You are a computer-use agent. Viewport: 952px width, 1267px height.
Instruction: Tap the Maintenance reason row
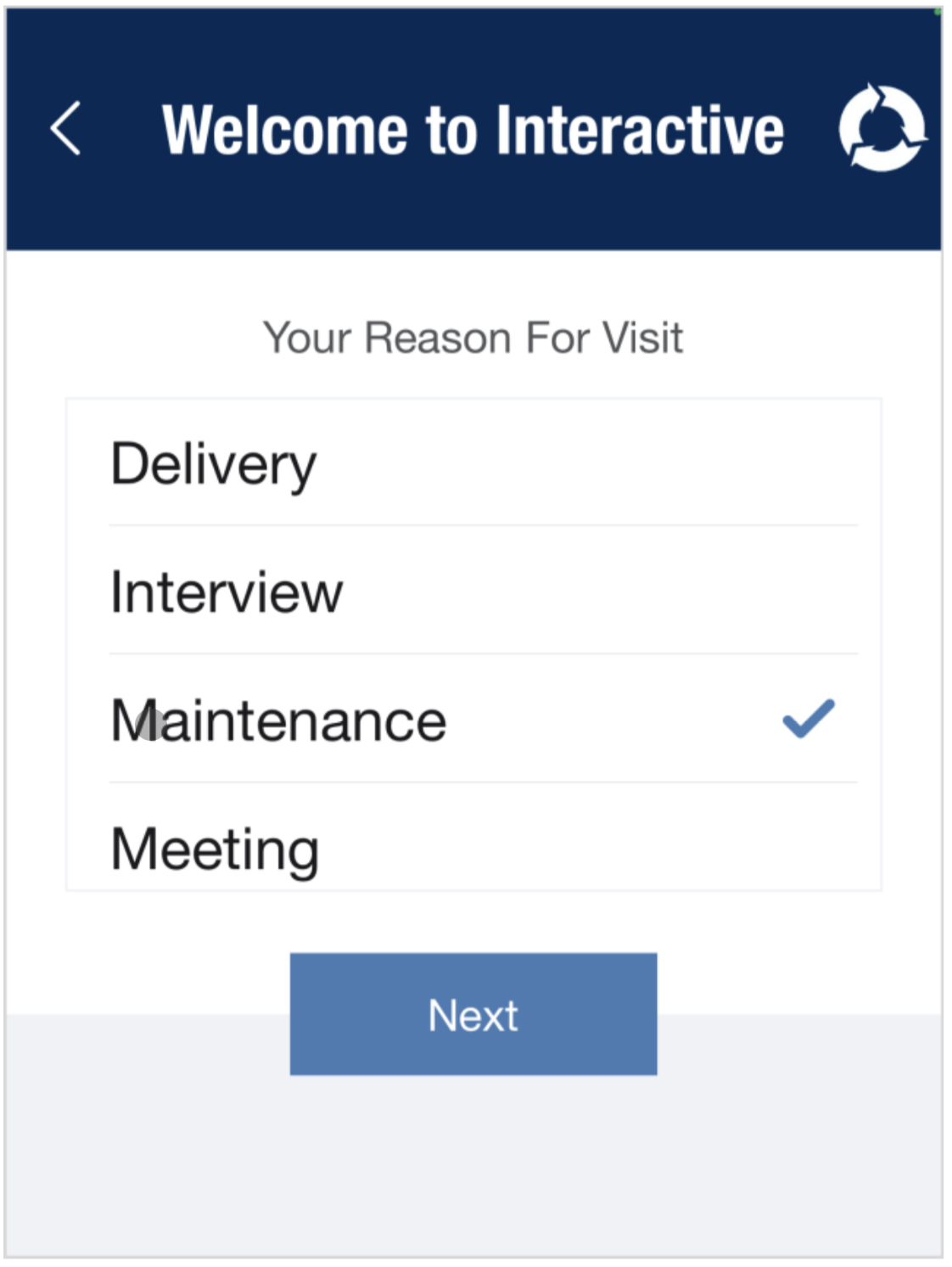tap(278, 720)
